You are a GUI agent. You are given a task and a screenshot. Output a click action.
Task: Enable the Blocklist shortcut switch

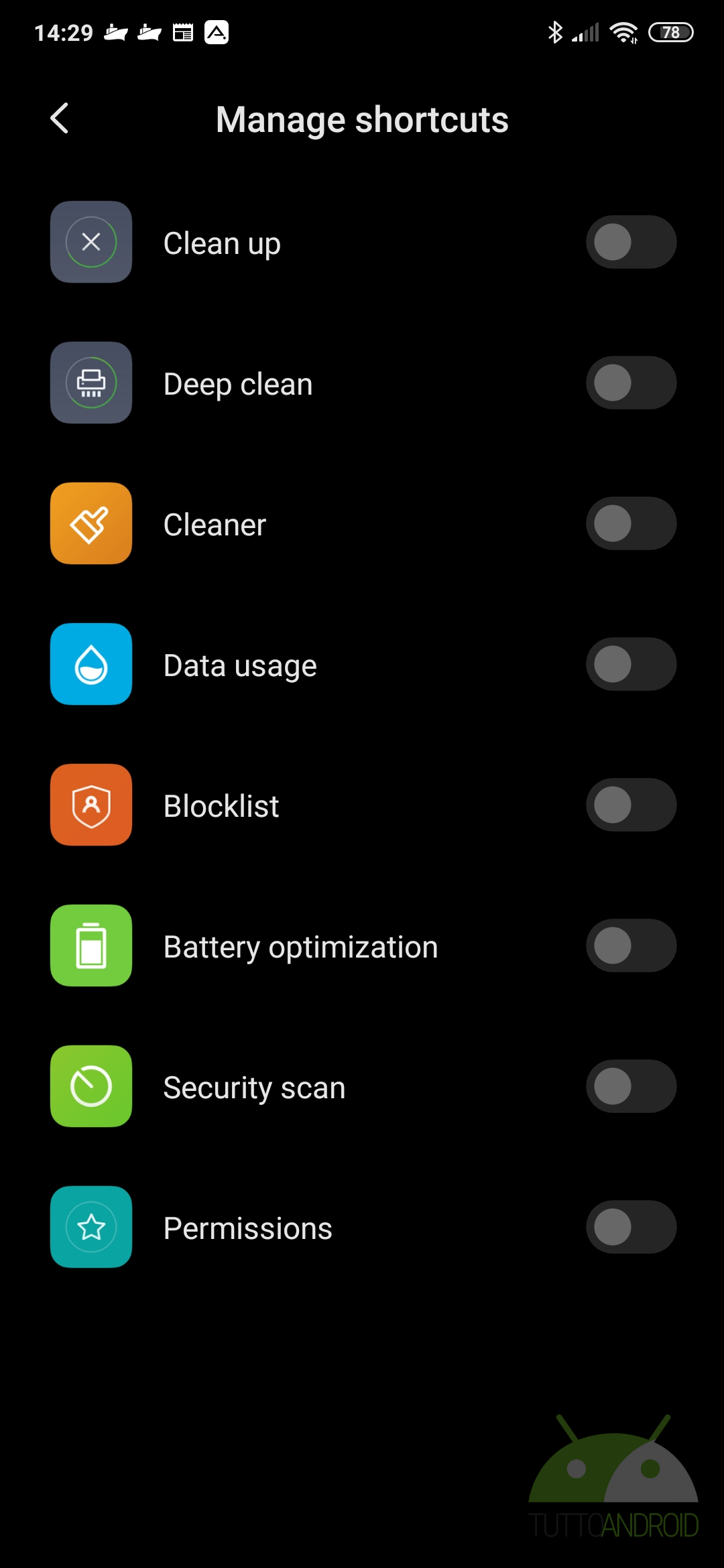coord(631,805)
